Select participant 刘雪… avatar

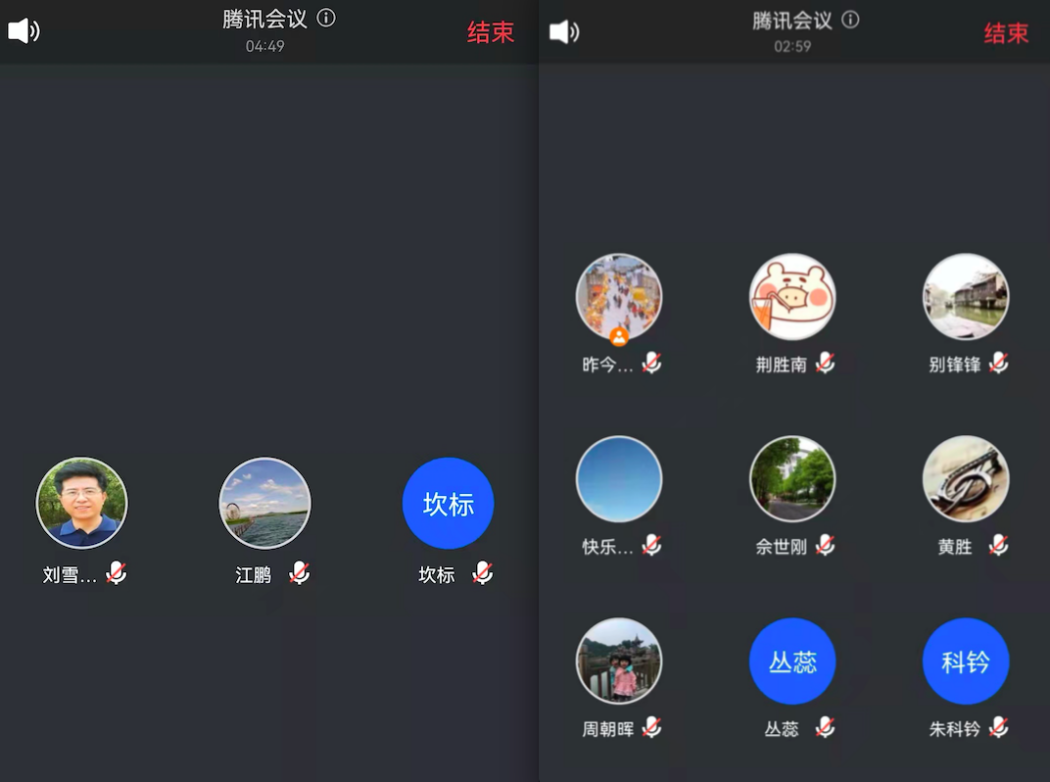(82, 503)
